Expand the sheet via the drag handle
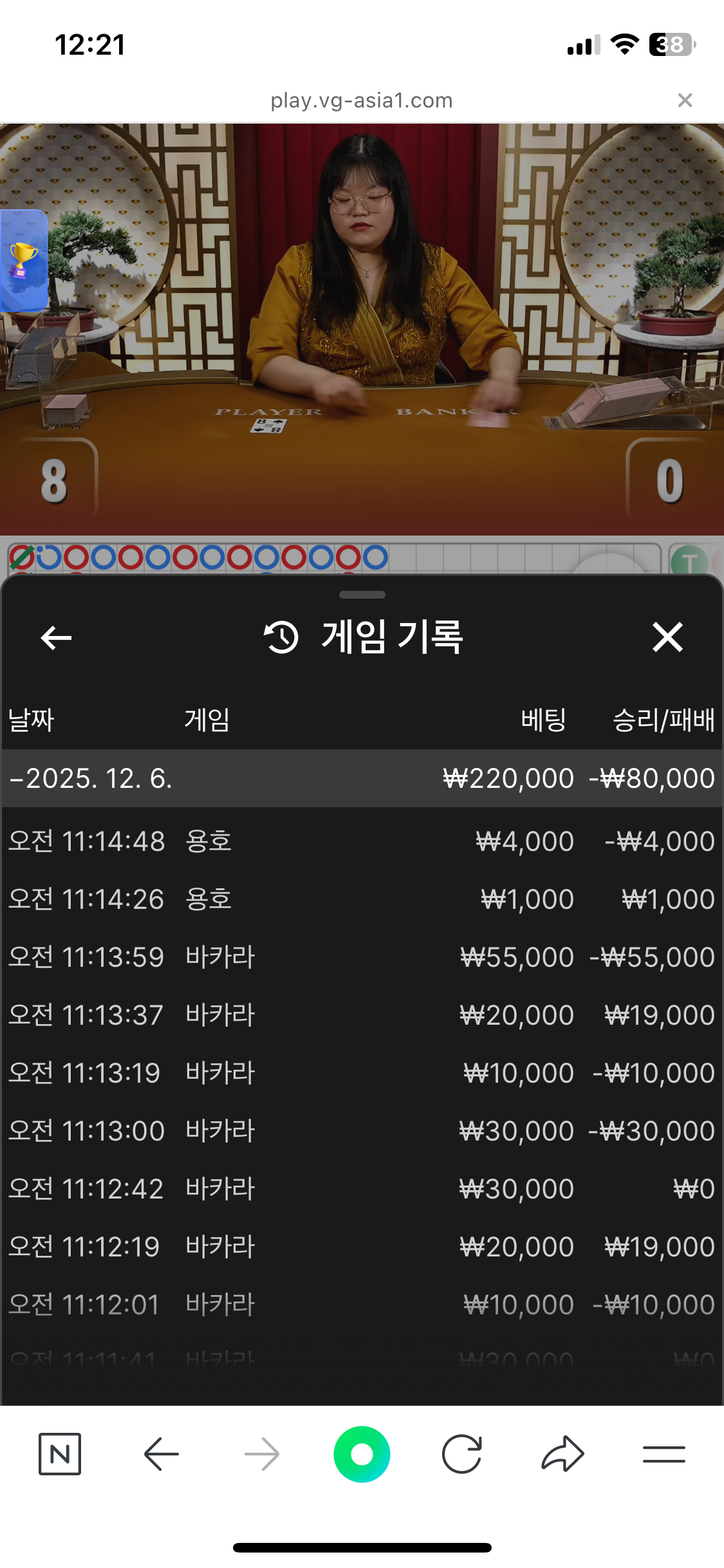Screen dimensions: 724x1568 [362, 596]
